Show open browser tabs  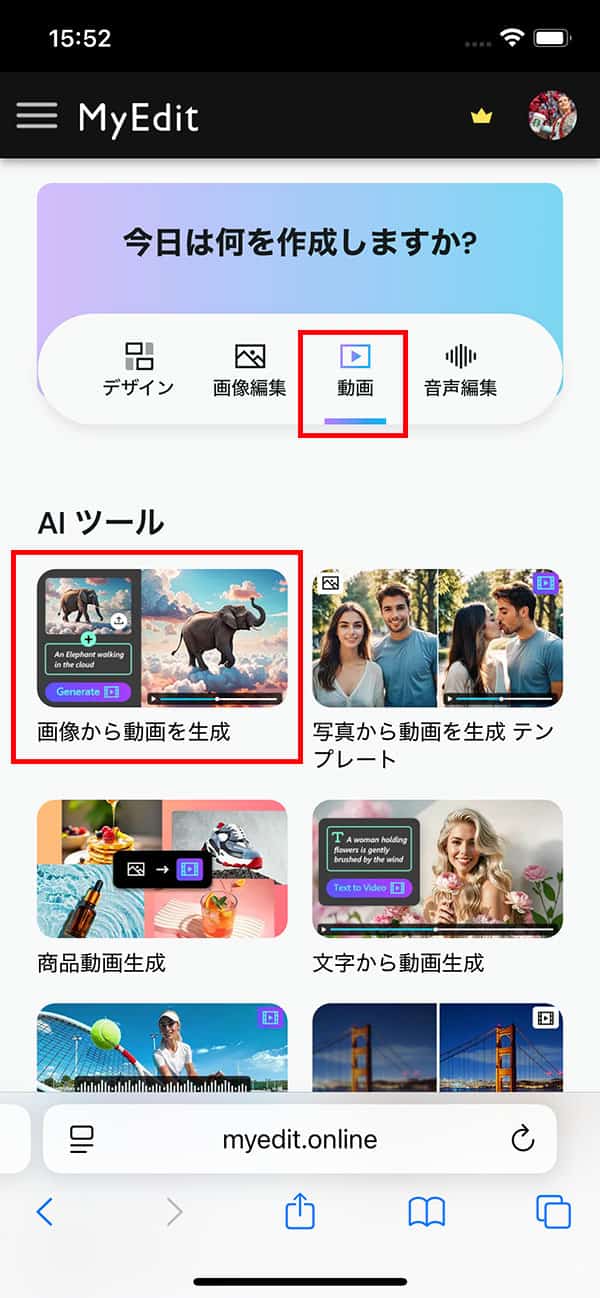click(553, 1212)
